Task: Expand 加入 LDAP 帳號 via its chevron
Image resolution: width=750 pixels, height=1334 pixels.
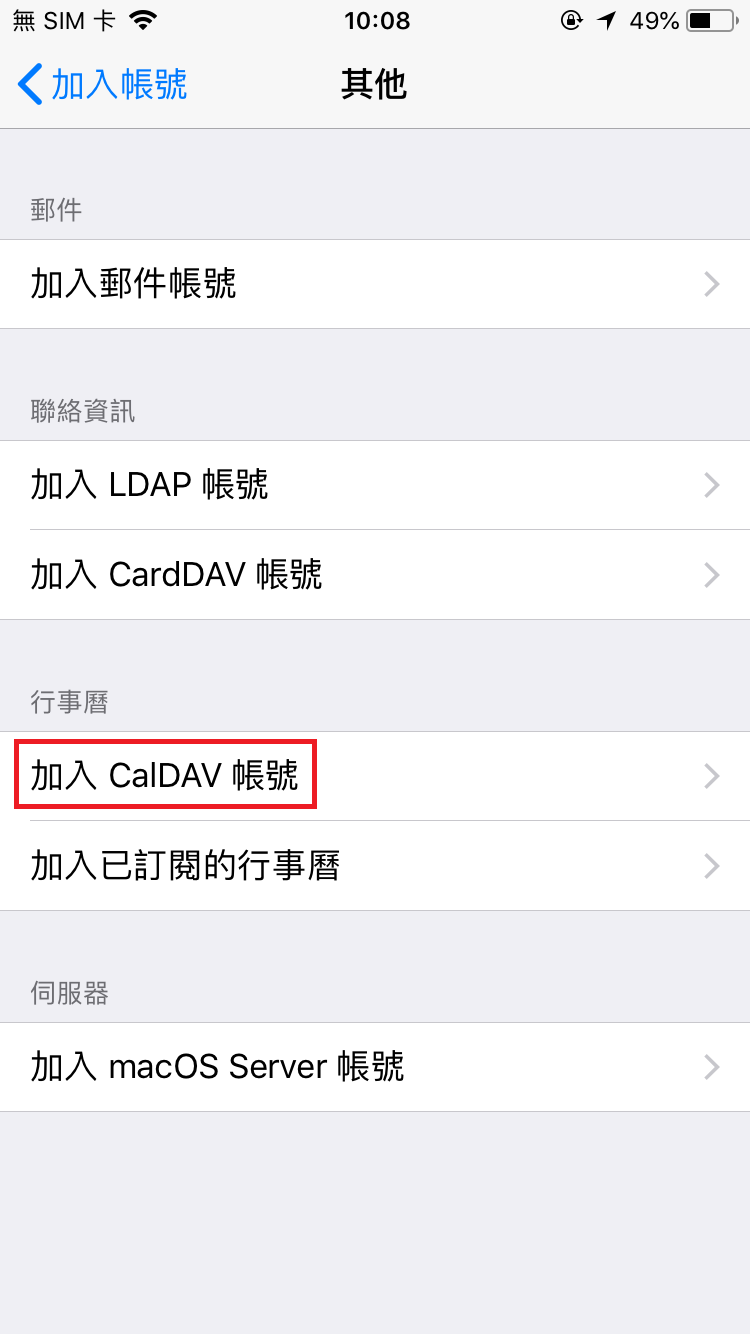Action: 710,485
